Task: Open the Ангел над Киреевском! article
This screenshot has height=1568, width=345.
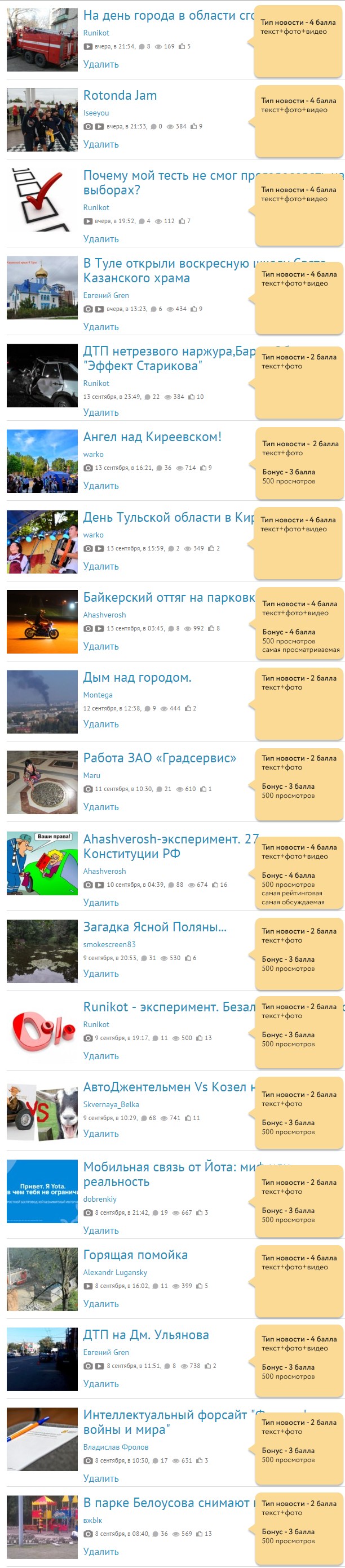Action: (152, 437)
